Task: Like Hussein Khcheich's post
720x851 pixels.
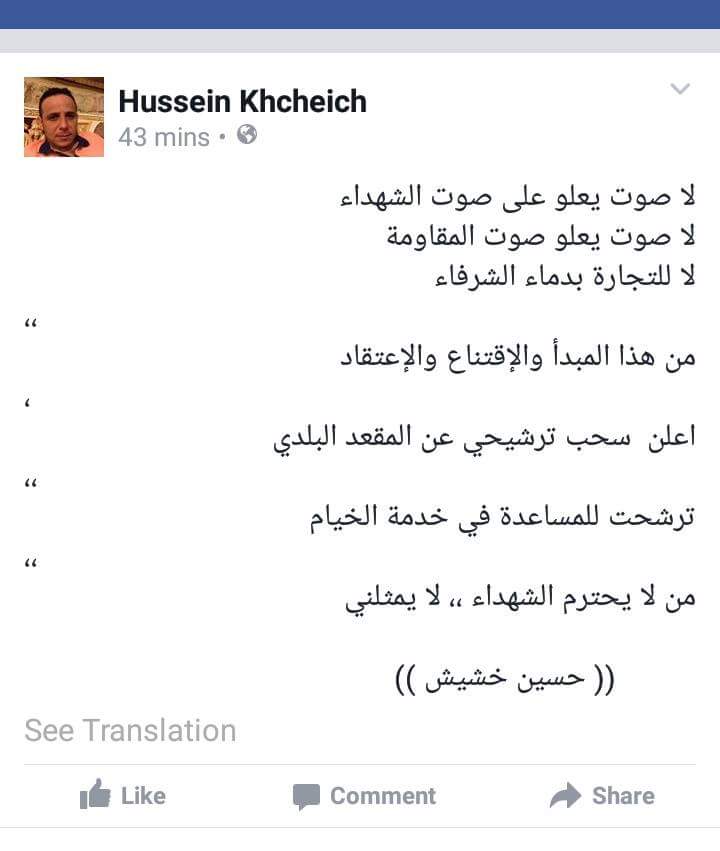Action: pyautogui.click(x=122, y=796)
